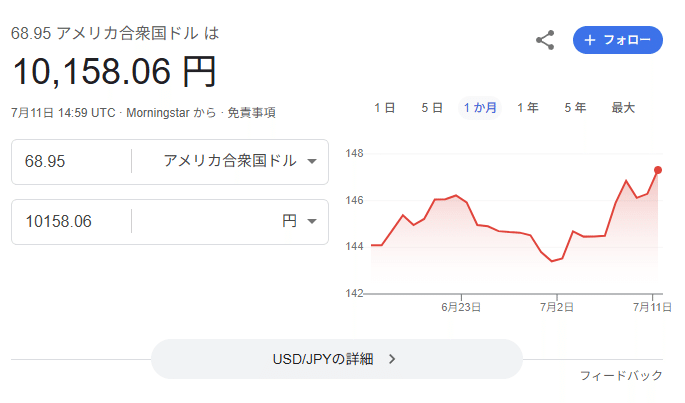
Task: Switch to the 5年 chart range
Action: tap(575, 108)
